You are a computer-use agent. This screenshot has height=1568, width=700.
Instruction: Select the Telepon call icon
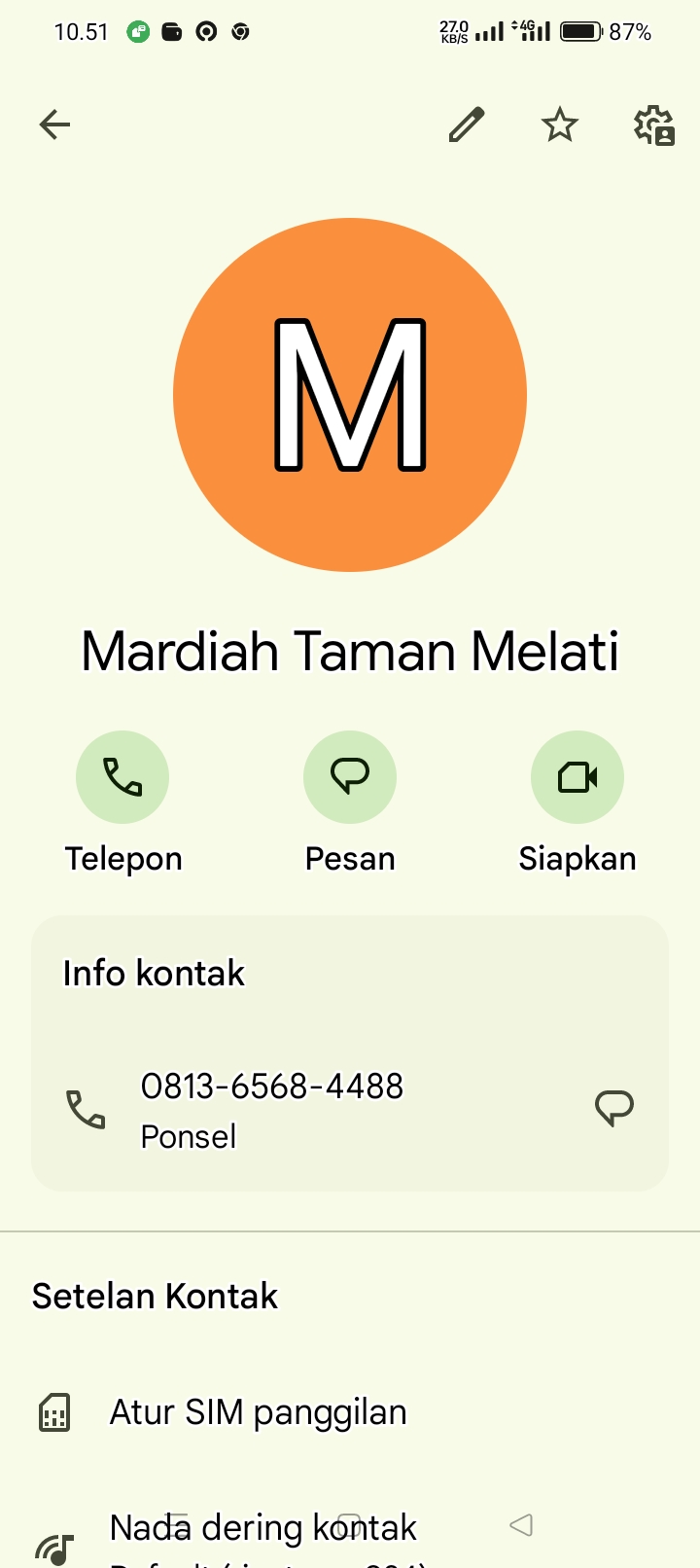coord(122,776)
